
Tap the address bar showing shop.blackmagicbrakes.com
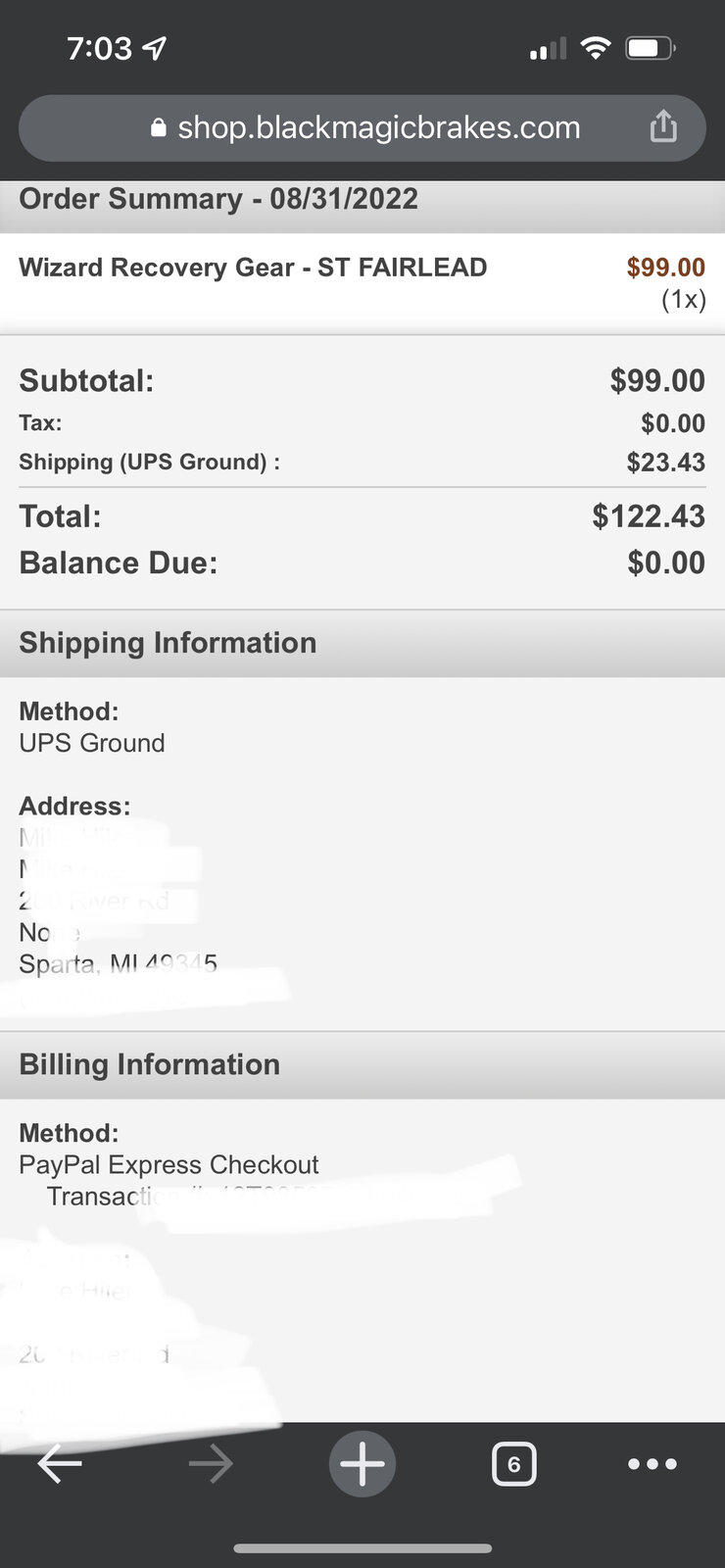pyautogui.click(x=364, y=128)
